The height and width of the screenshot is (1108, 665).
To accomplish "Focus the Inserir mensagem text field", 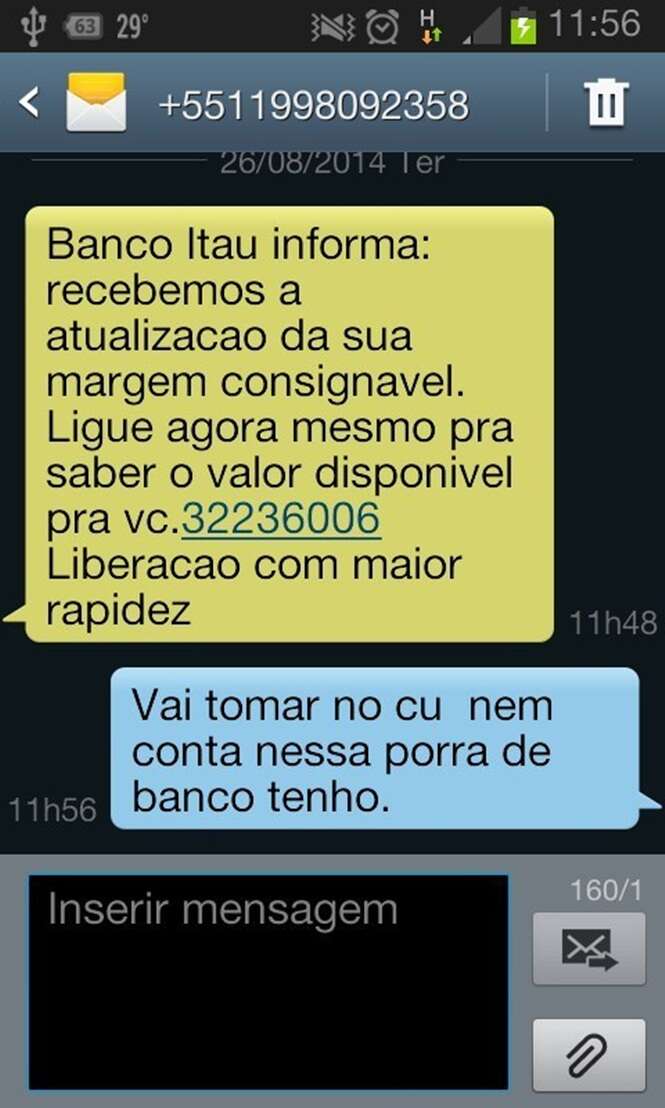I will (267, 982).
